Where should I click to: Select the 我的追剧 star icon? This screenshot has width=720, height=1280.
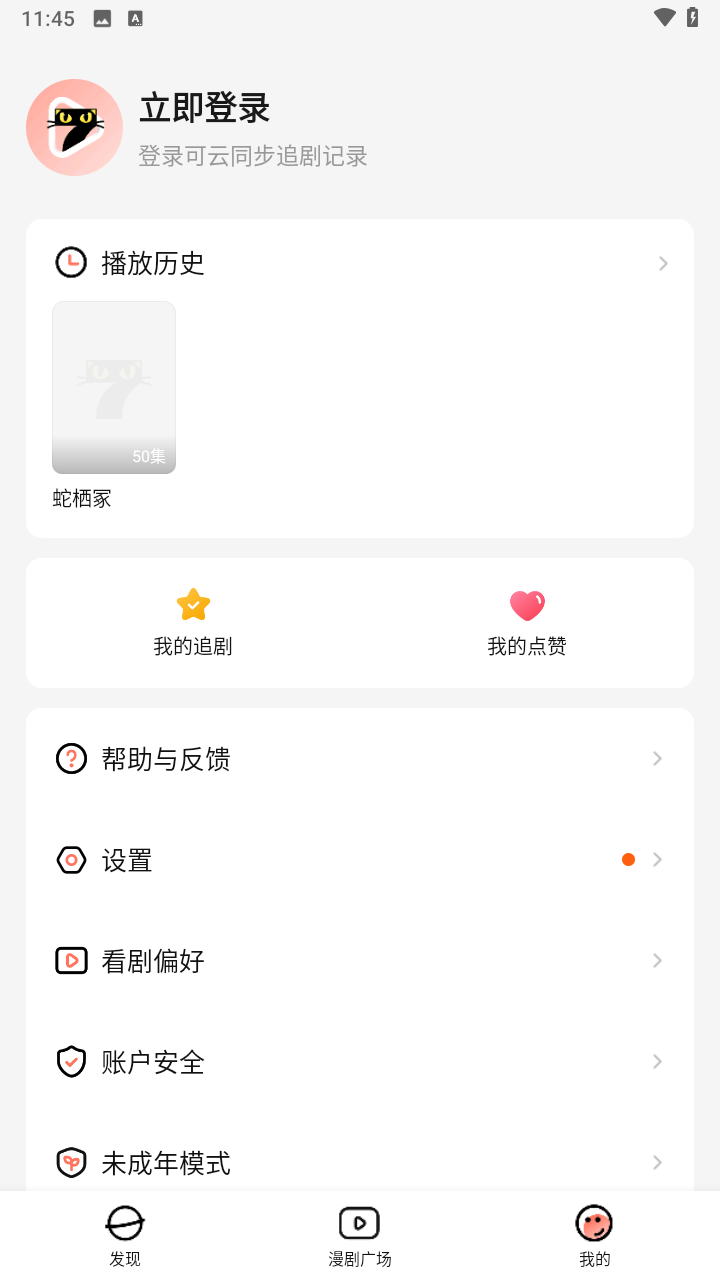click(x=193, y=604)
